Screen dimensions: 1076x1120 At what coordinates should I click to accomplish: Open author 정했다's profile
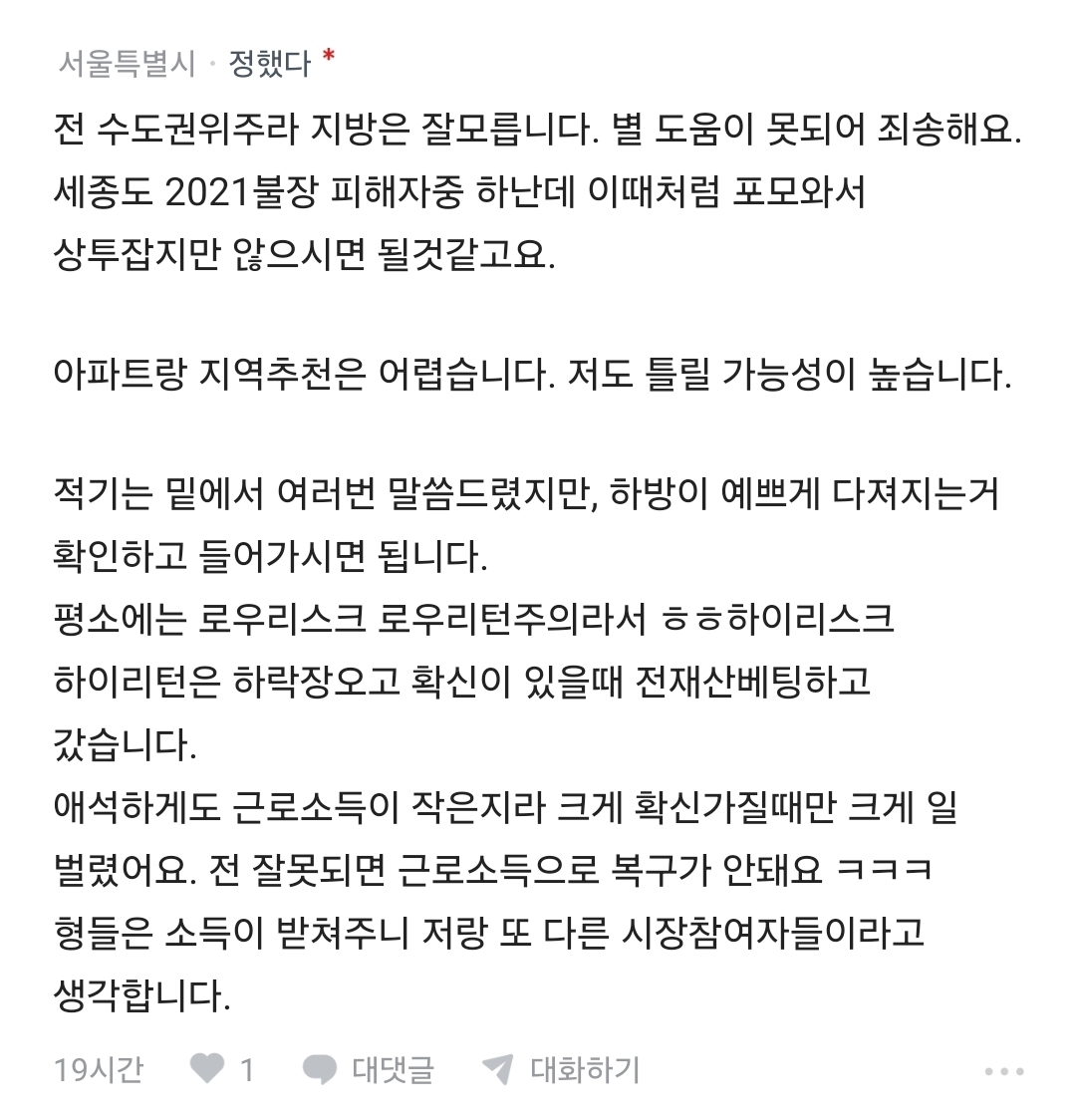click(270, 65)
